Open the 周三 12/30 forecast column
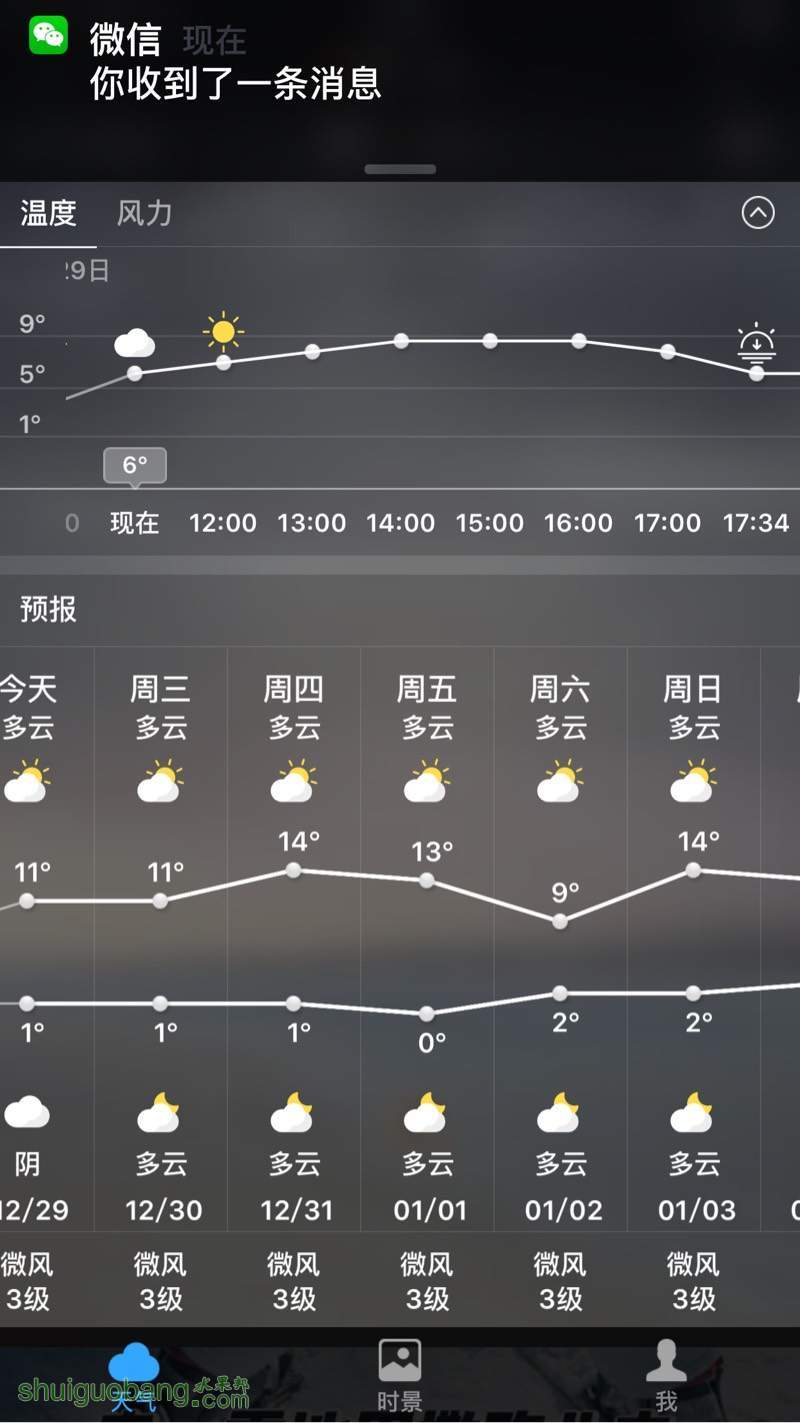The width and height of the screenshot is (800, 1423). (x=161, y=938)
